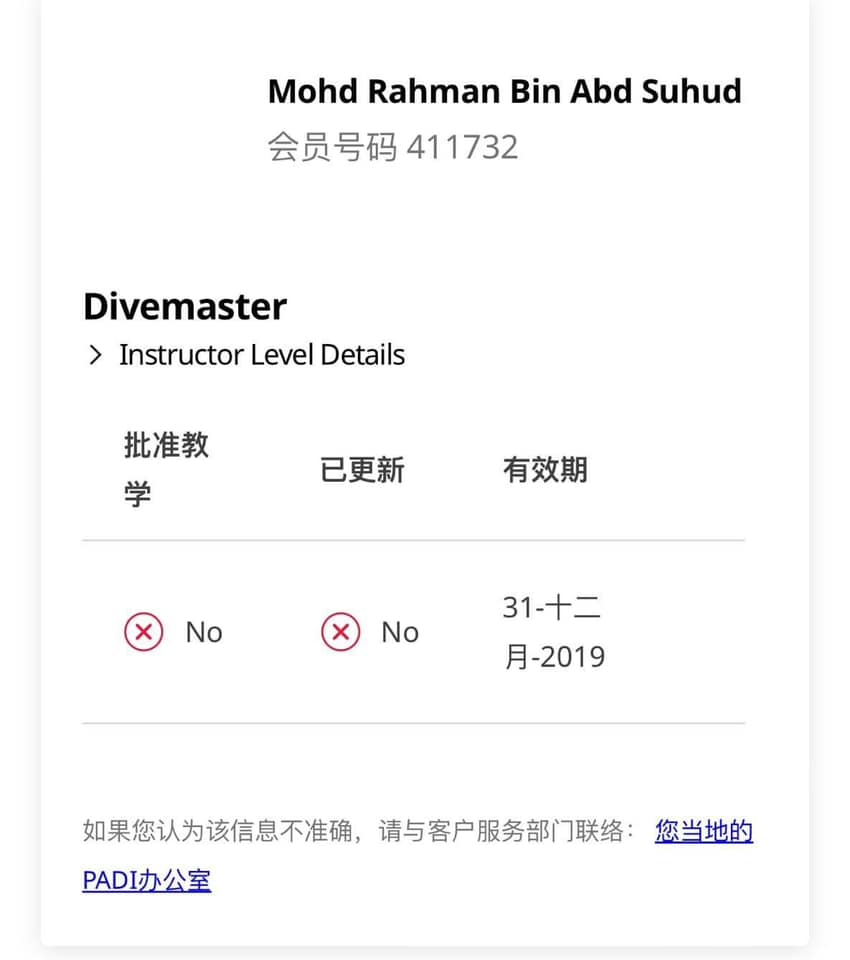Image resolution: width=850 pixels, height=960 pixels.
Task: Select the crossed-circle icon in the 已更新 column
Action: tap(340, 632)
